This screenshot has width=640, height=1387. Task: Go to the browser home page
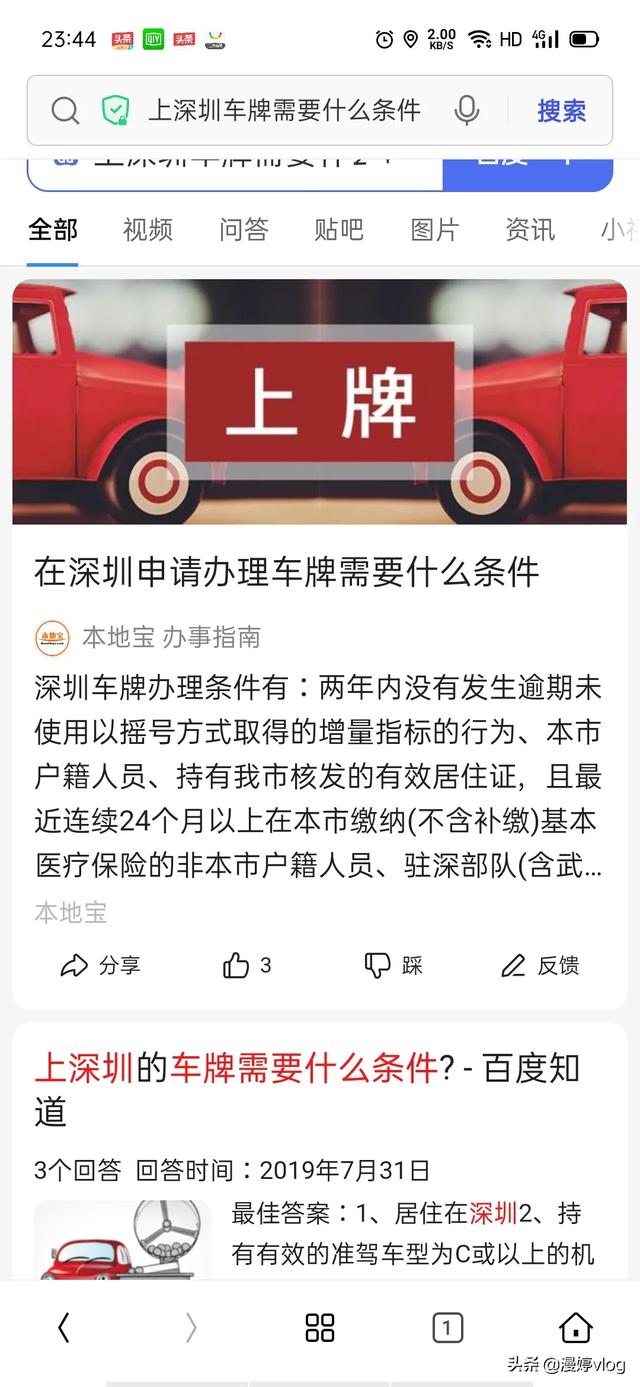coord(575,1328)
